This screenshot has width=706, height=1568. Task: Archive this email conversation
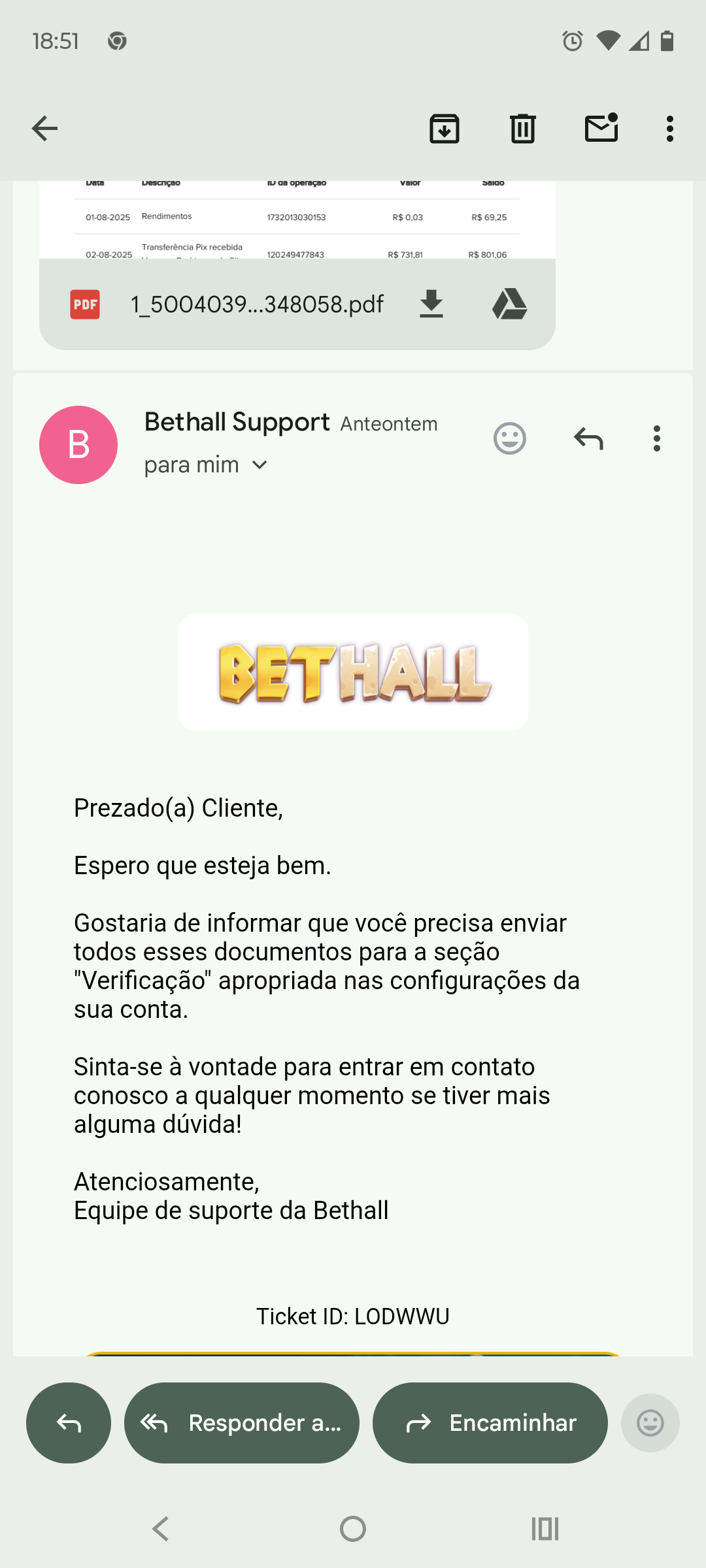coord(445,128)
